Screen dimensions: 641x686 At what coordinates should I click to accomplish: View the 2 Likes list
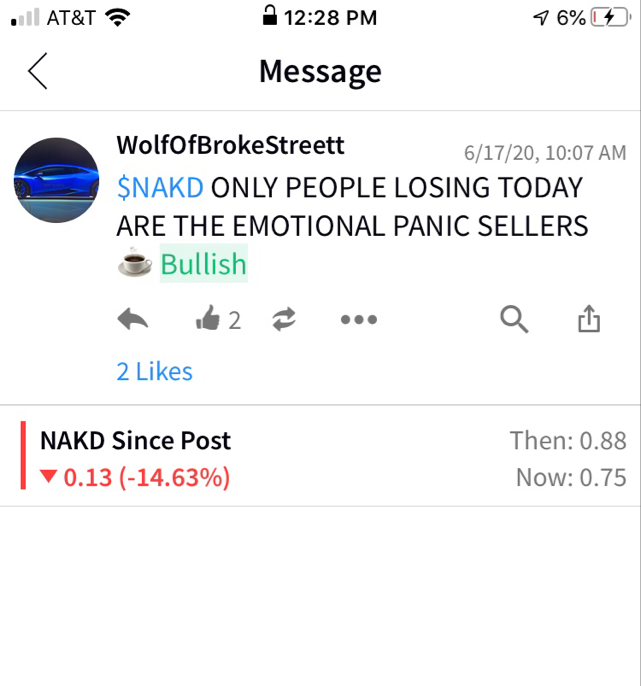pos(154,372)
